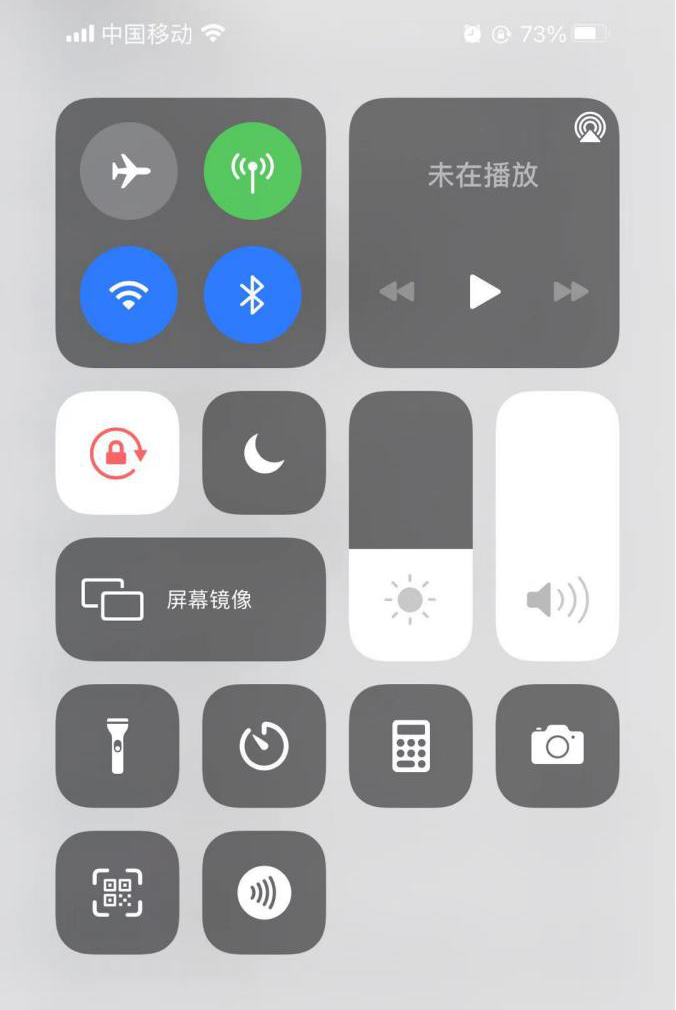676x1010 pixels.
Task: Open AirPlay audio output options
Action: coord(589,128)
